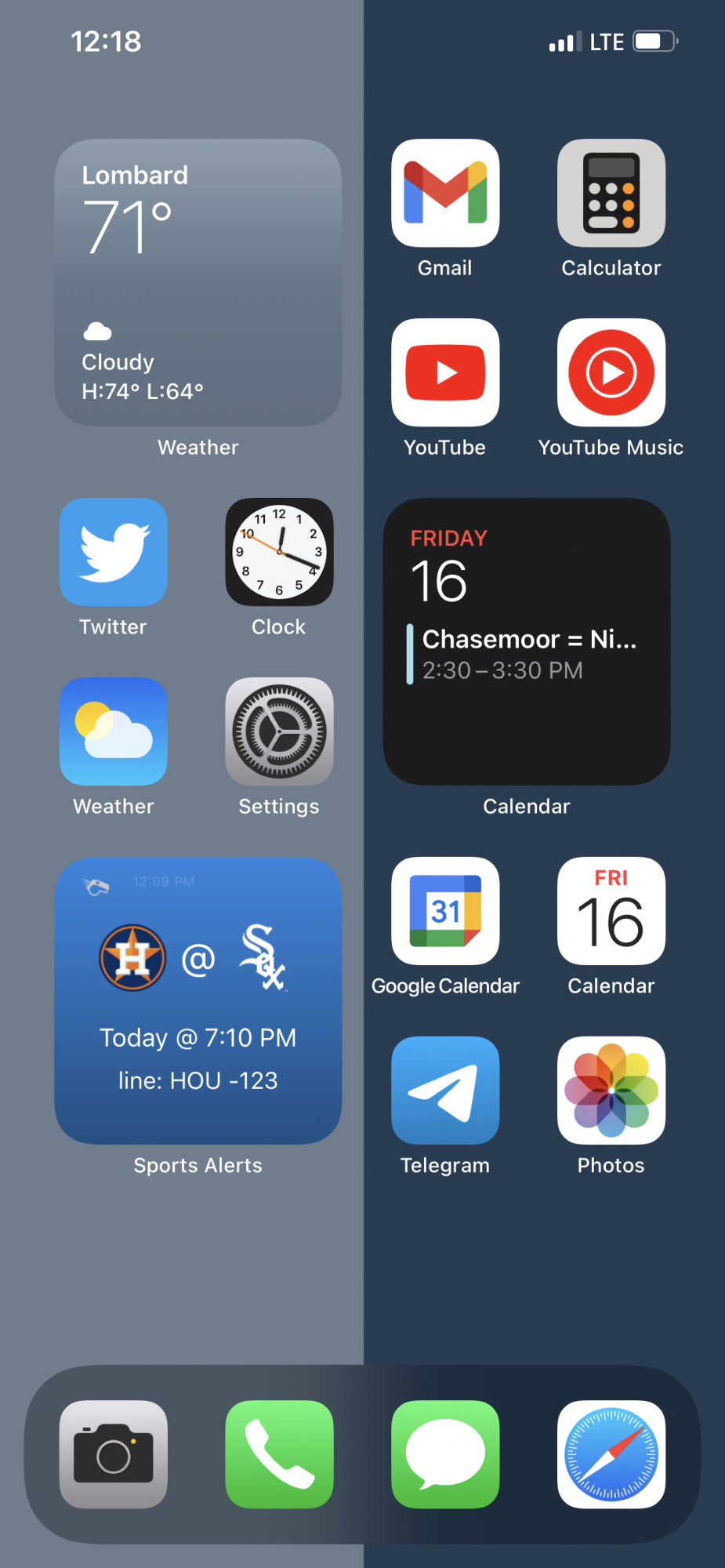Open the Clock app
This screenshot has width=725, height=1568.
point(279,552)
